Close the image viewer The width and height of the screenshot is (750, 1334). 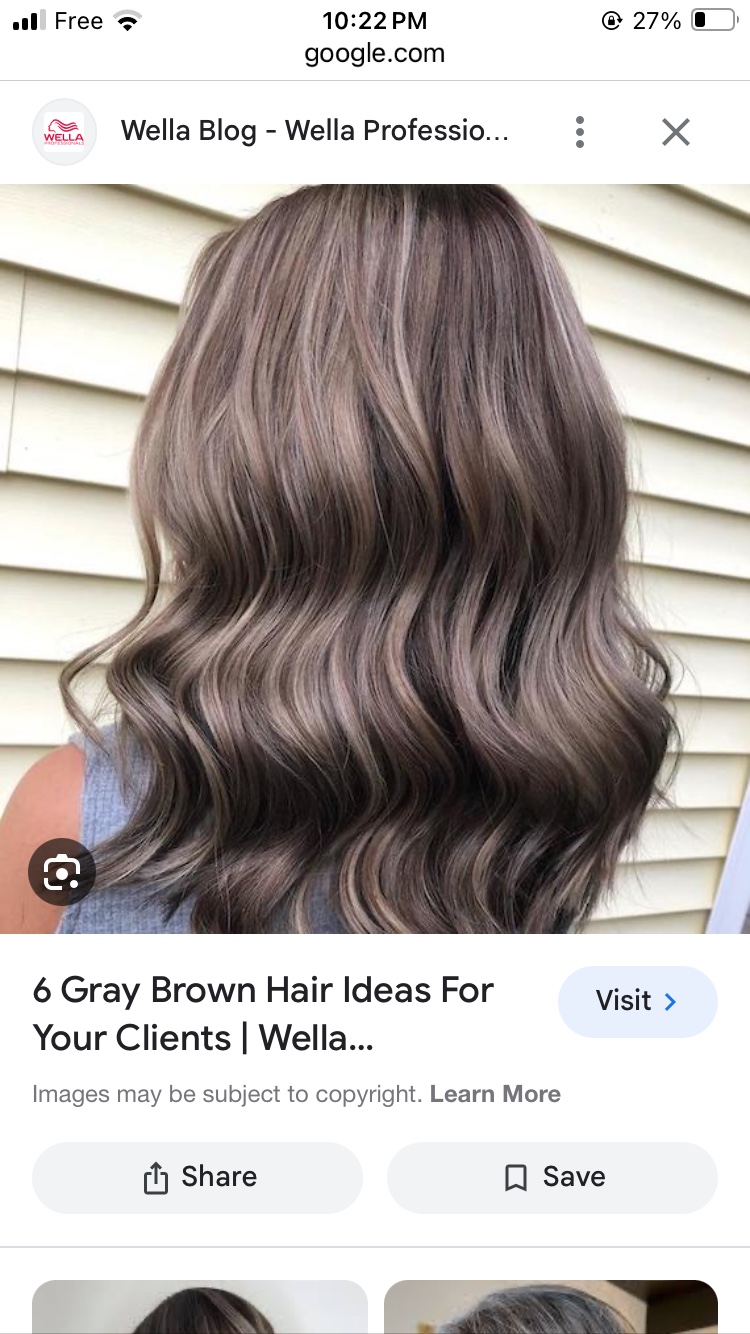click(x=676, y=132)
